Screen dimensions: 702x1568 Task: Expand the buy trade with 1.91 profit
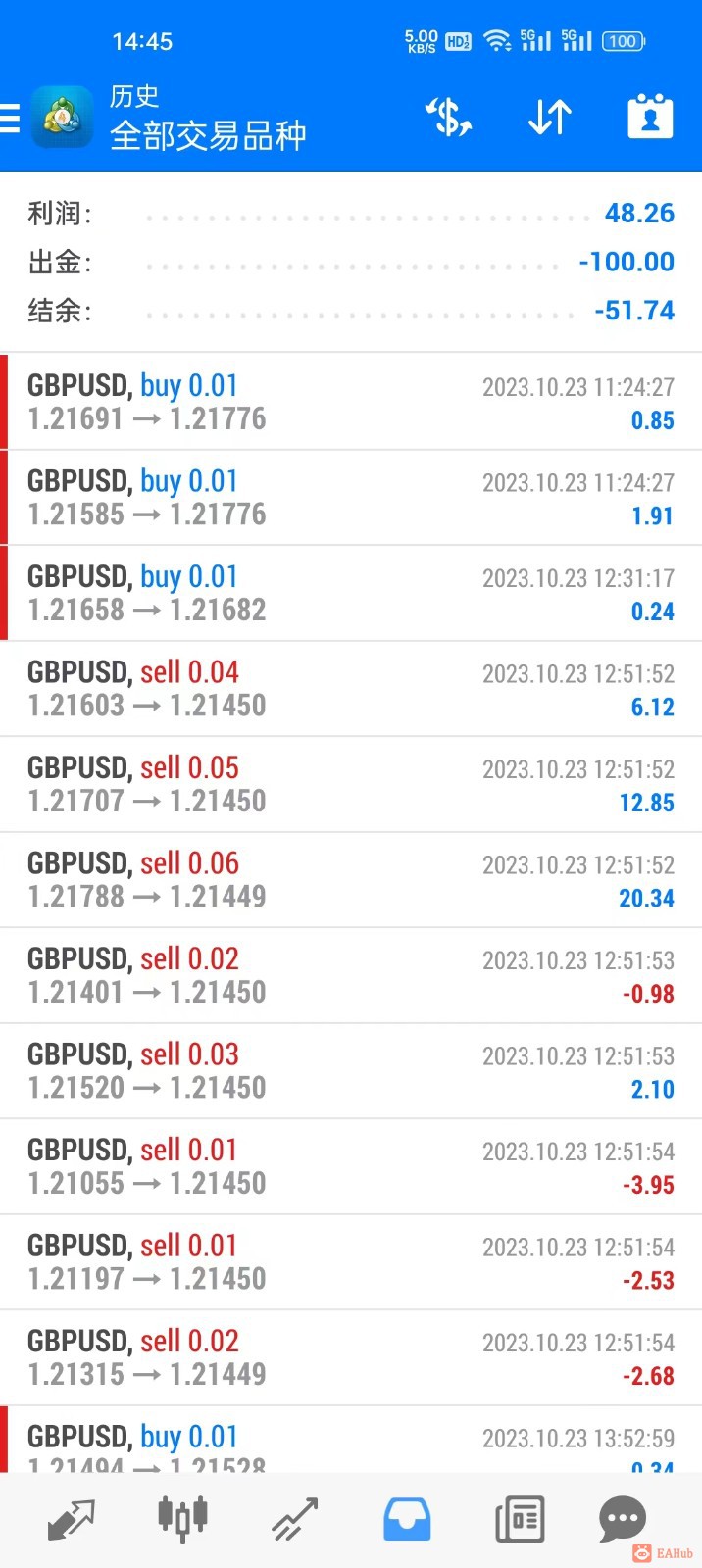(351, 498)
